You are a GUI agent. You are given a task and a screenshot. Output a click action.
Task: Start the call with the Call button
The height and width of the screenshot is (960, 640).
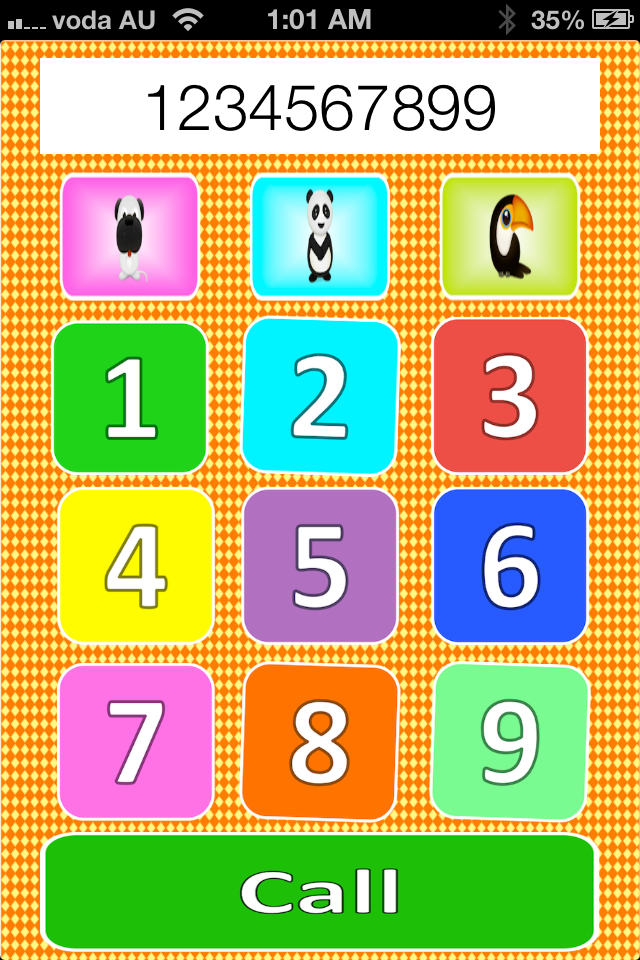320,891
